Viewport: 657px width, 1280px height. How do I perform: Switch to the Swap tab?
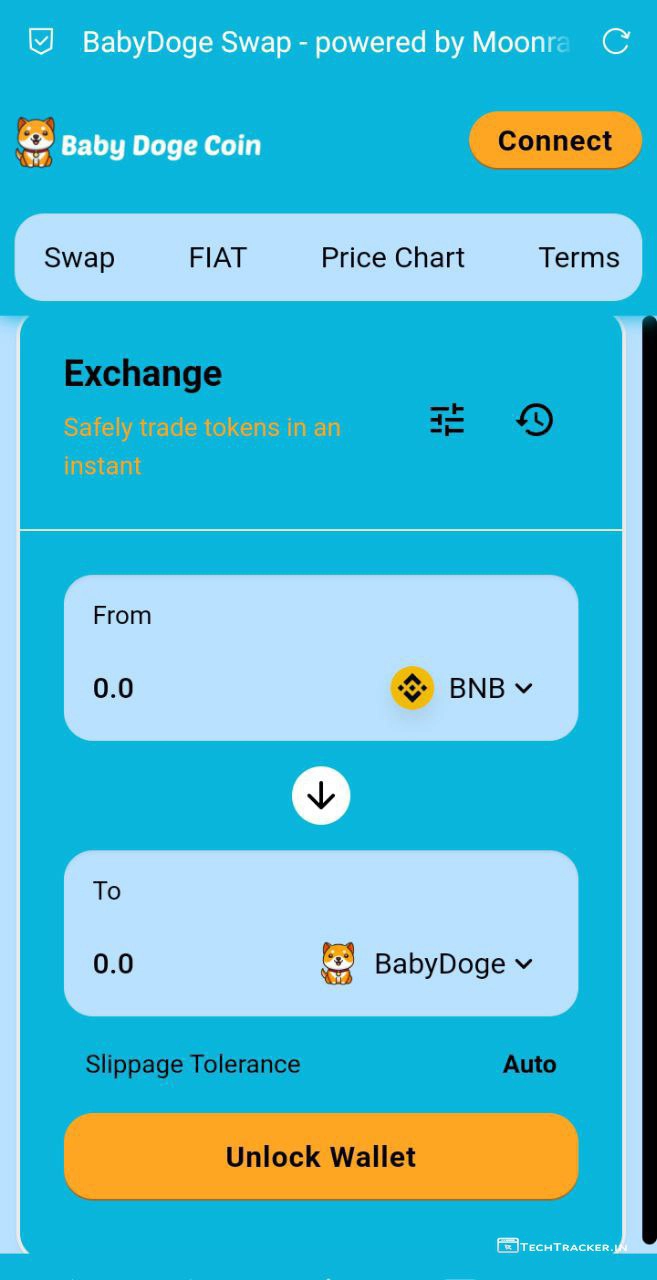coord(79,258)
